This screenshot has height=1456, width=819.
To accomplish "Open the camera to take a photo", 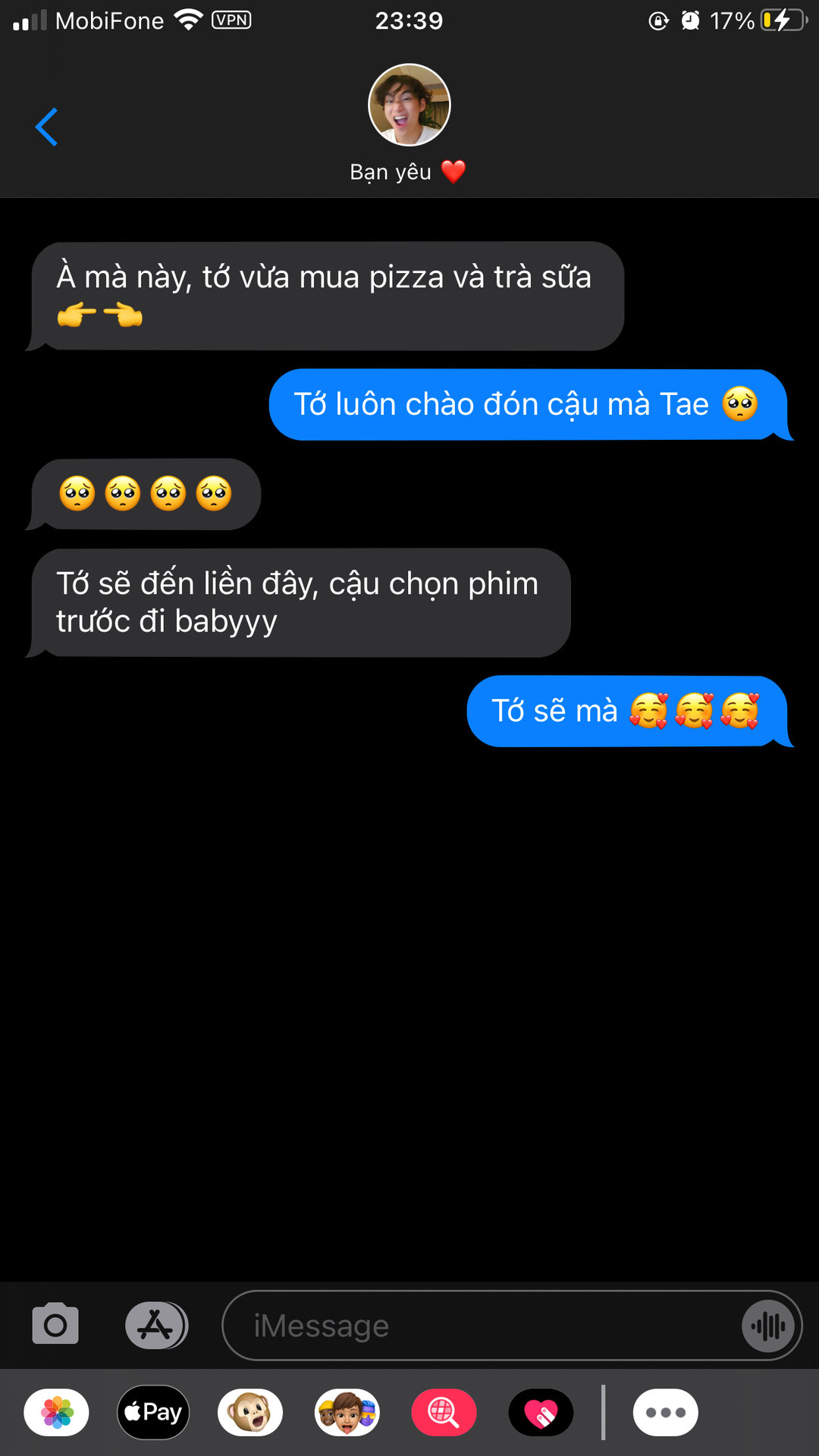I will click(x=55, y=1325).
